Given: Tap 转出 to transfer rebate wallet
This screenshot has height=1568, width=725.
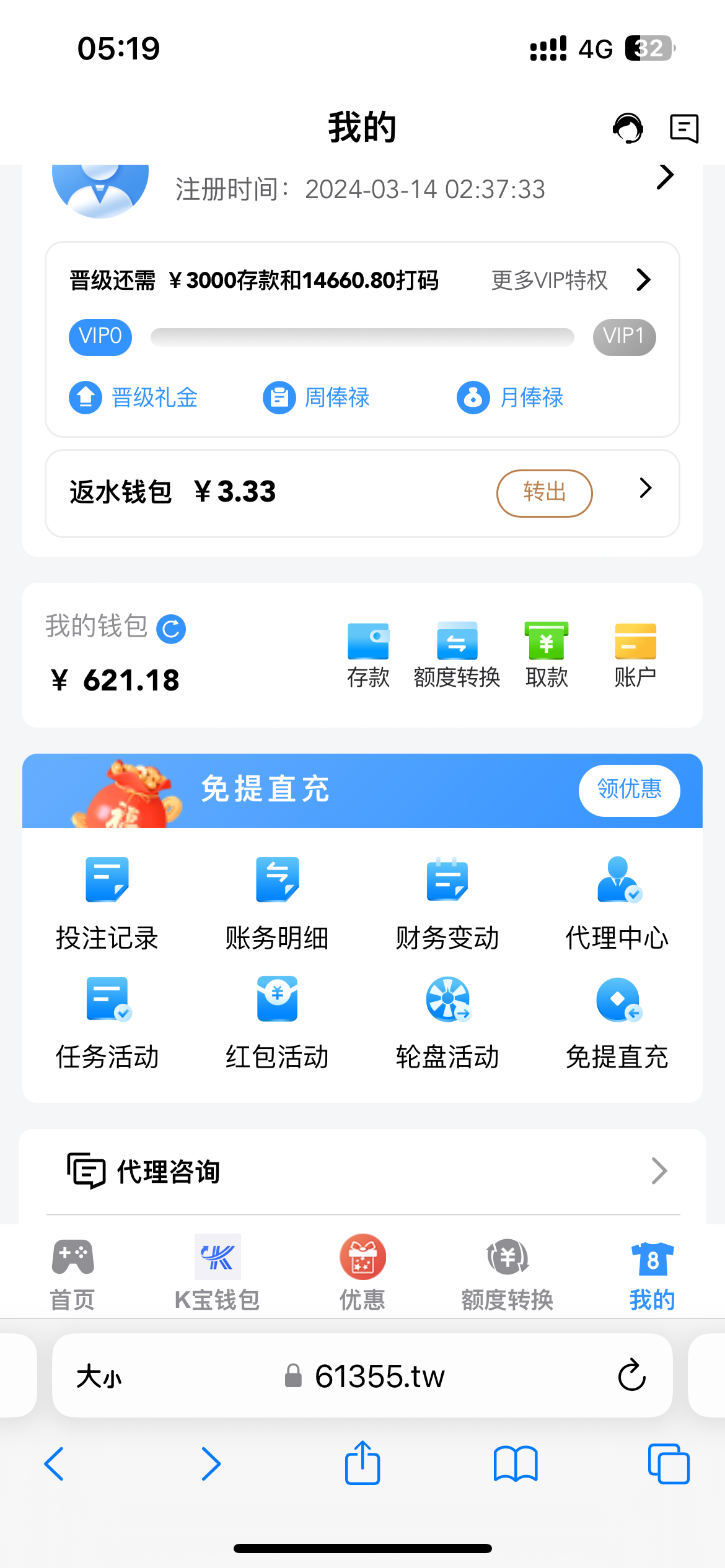Looking at the screenshot, I should (544, 493).
